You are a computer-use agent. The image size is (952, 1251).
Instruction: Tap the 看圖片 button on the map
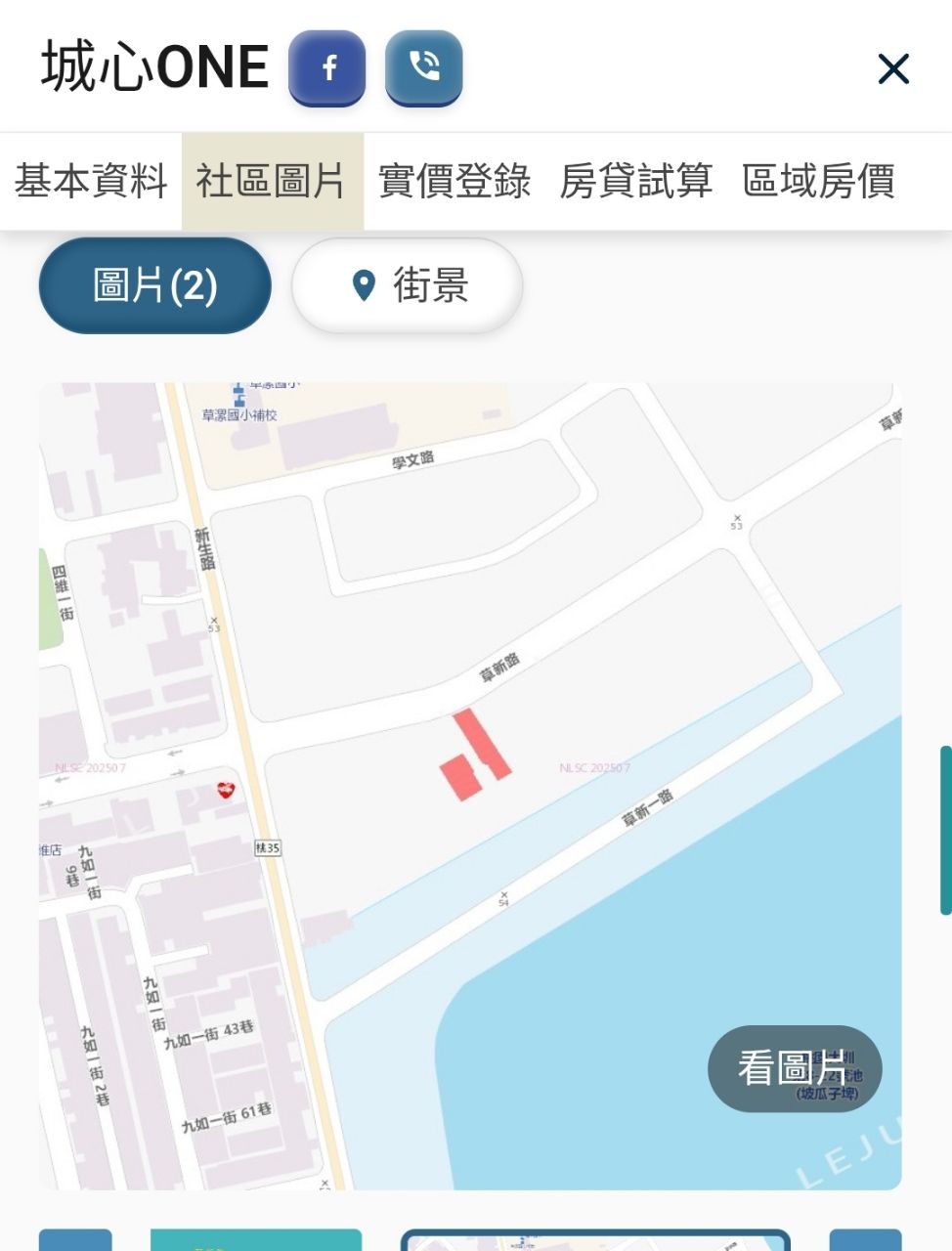[x=794, y=1068]
